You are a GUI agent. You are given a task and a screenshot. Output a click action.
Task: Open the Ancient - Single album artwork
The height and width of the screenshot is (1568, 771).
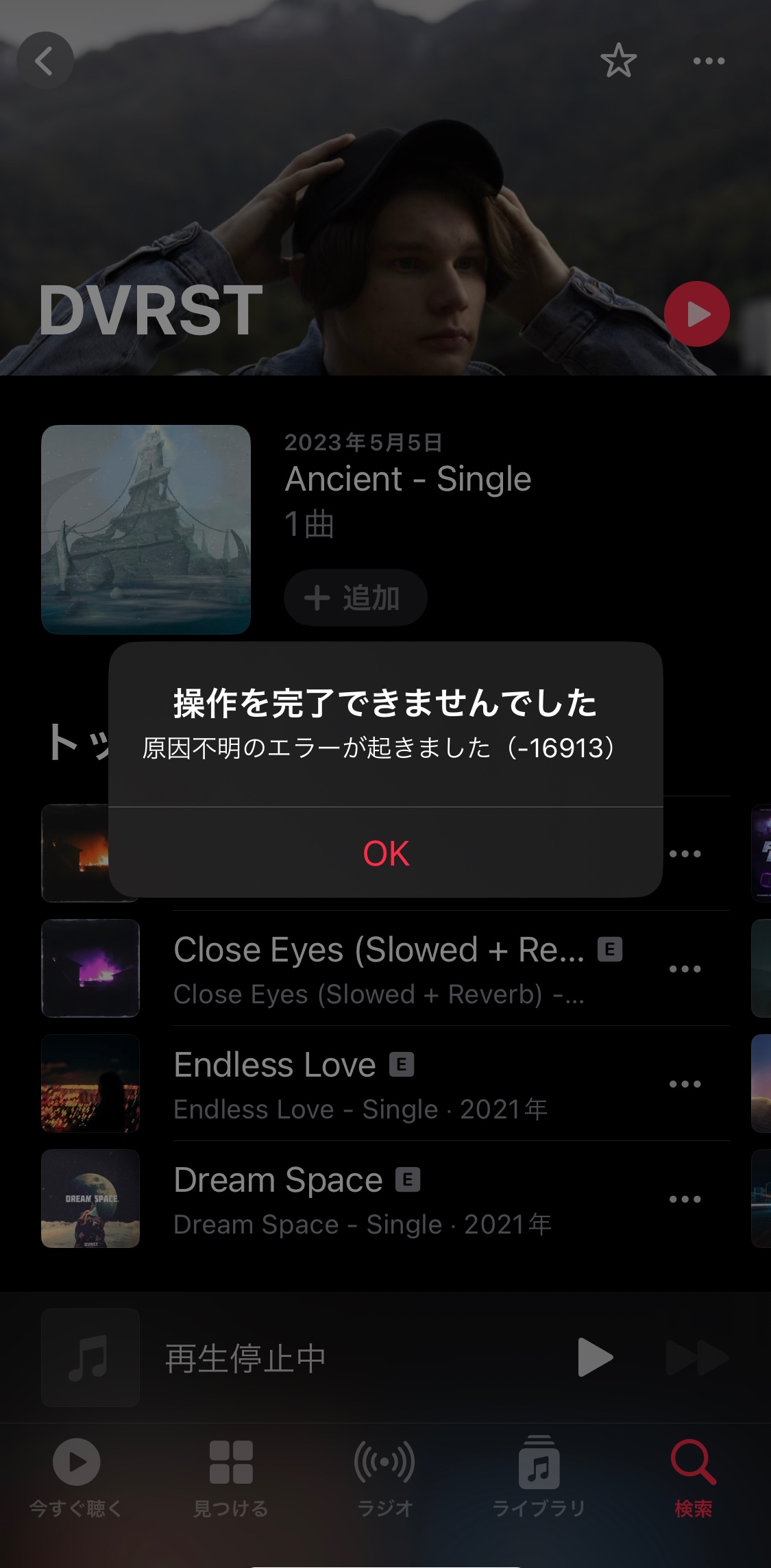tap(145, 529)
